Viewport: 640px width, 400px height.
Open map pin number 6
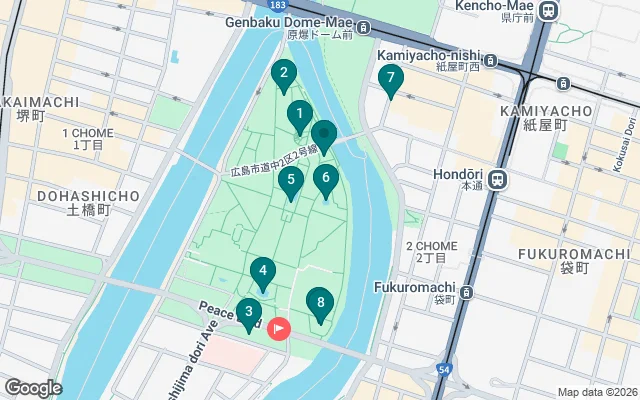325,178
